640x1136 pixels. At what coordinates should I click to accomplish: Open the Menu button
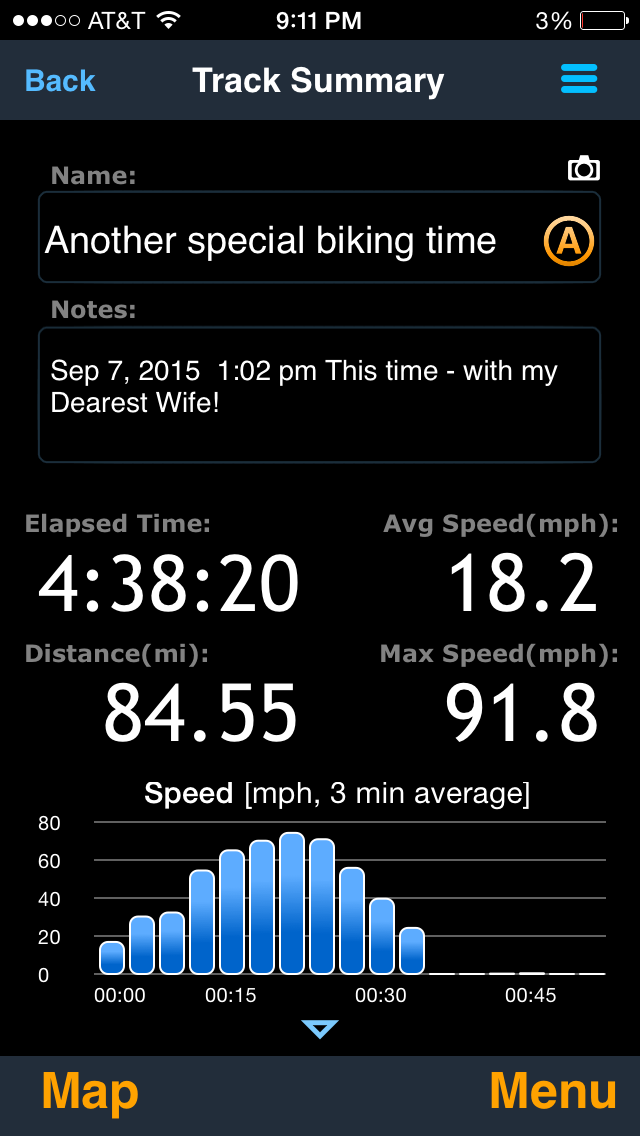(x=552, y=1092)
